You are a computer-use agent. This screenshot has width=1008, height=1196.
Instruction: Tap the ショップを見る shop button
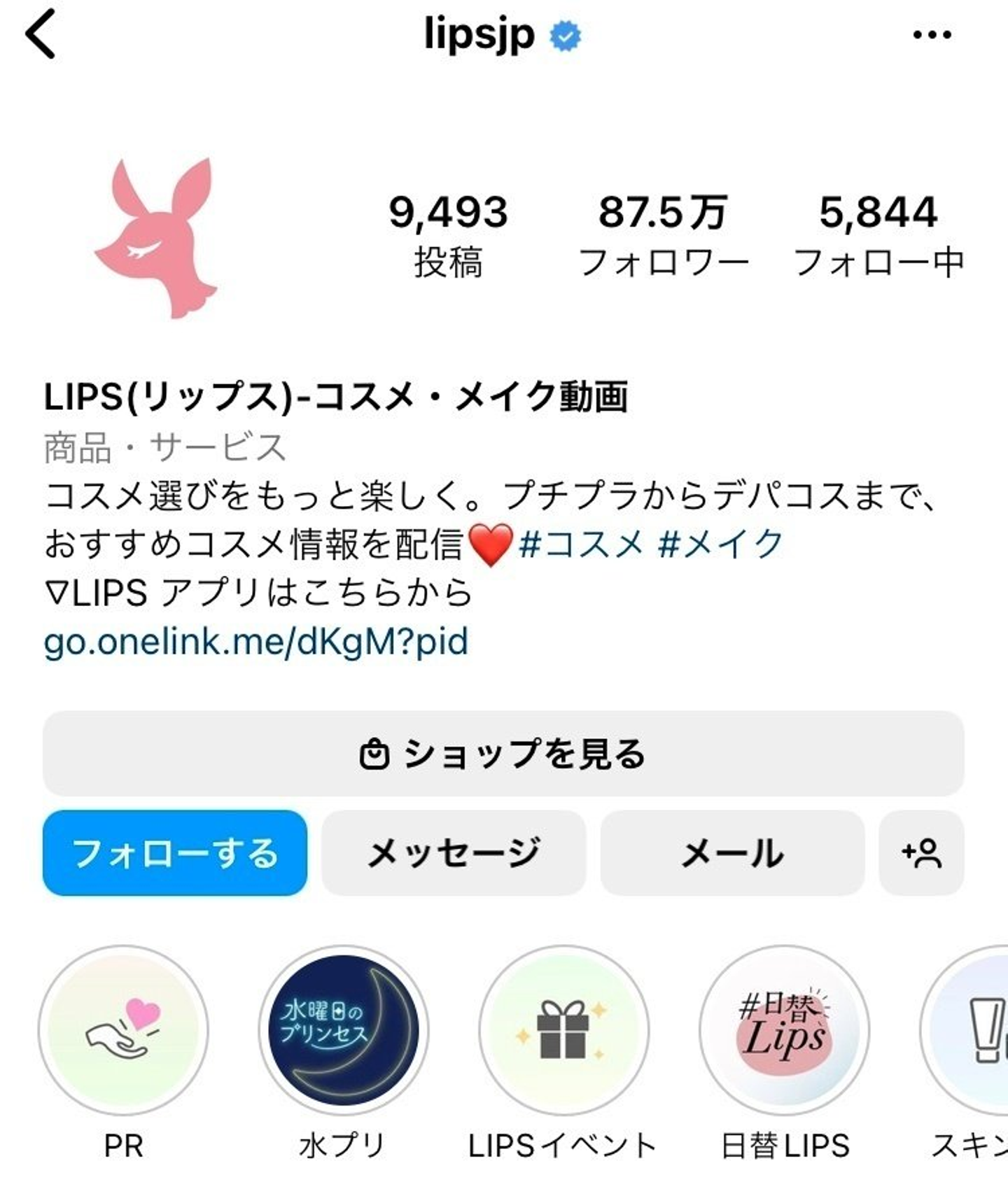pyautogui.click(x=503, y=754)
